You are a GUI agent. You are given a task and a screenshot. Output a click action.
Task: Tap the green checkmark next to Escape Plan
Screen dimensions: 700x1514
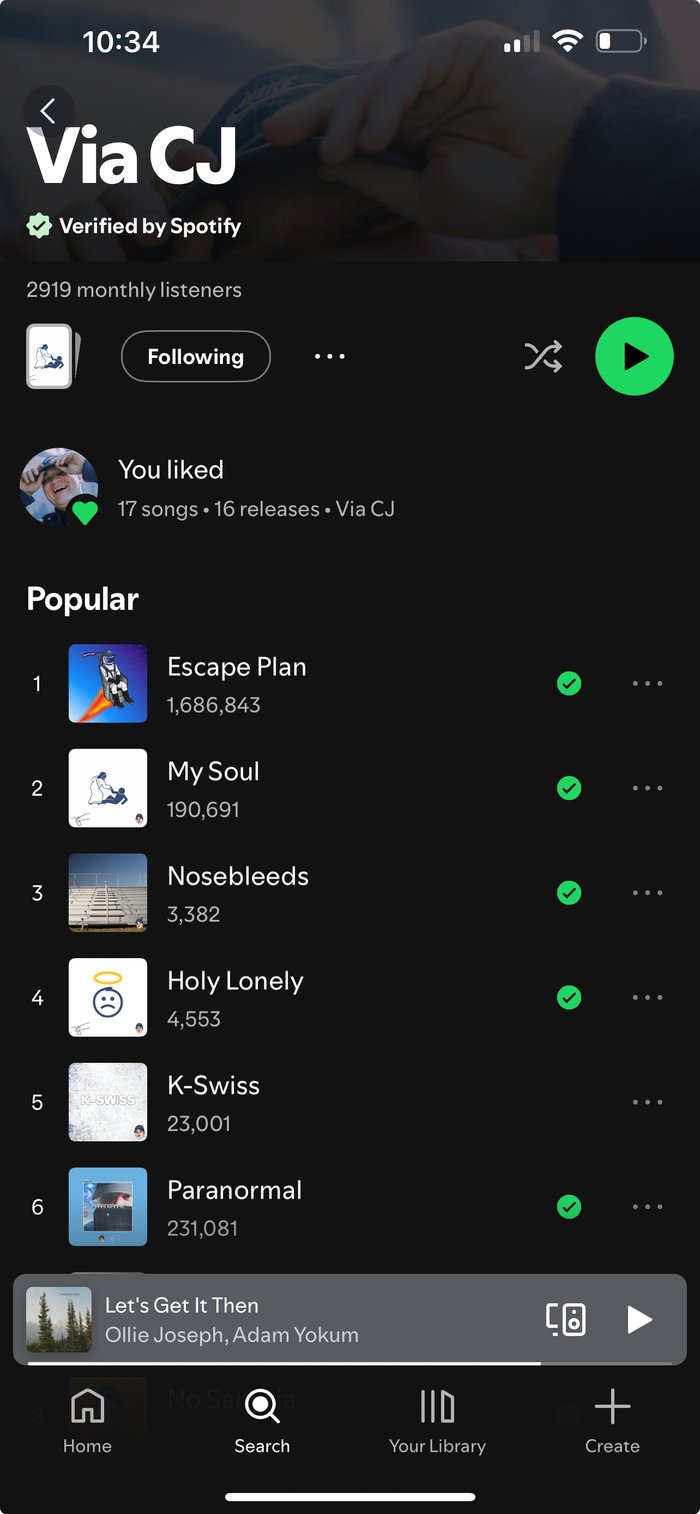click(x=569, y=684)
